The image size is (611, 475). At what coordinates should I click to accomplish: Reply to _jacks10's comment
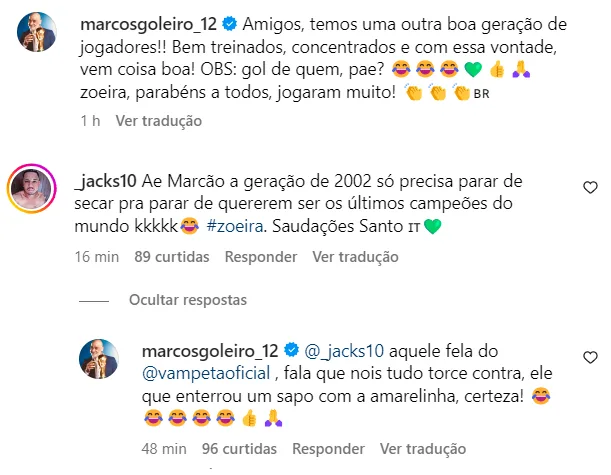point(260,255)
